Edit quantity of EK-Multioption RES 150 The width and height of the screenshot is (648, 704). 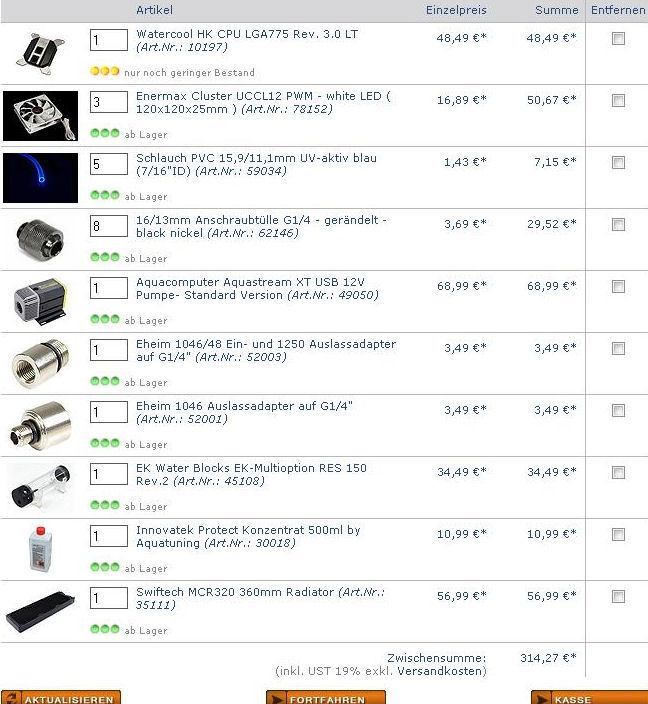[108, 474]
